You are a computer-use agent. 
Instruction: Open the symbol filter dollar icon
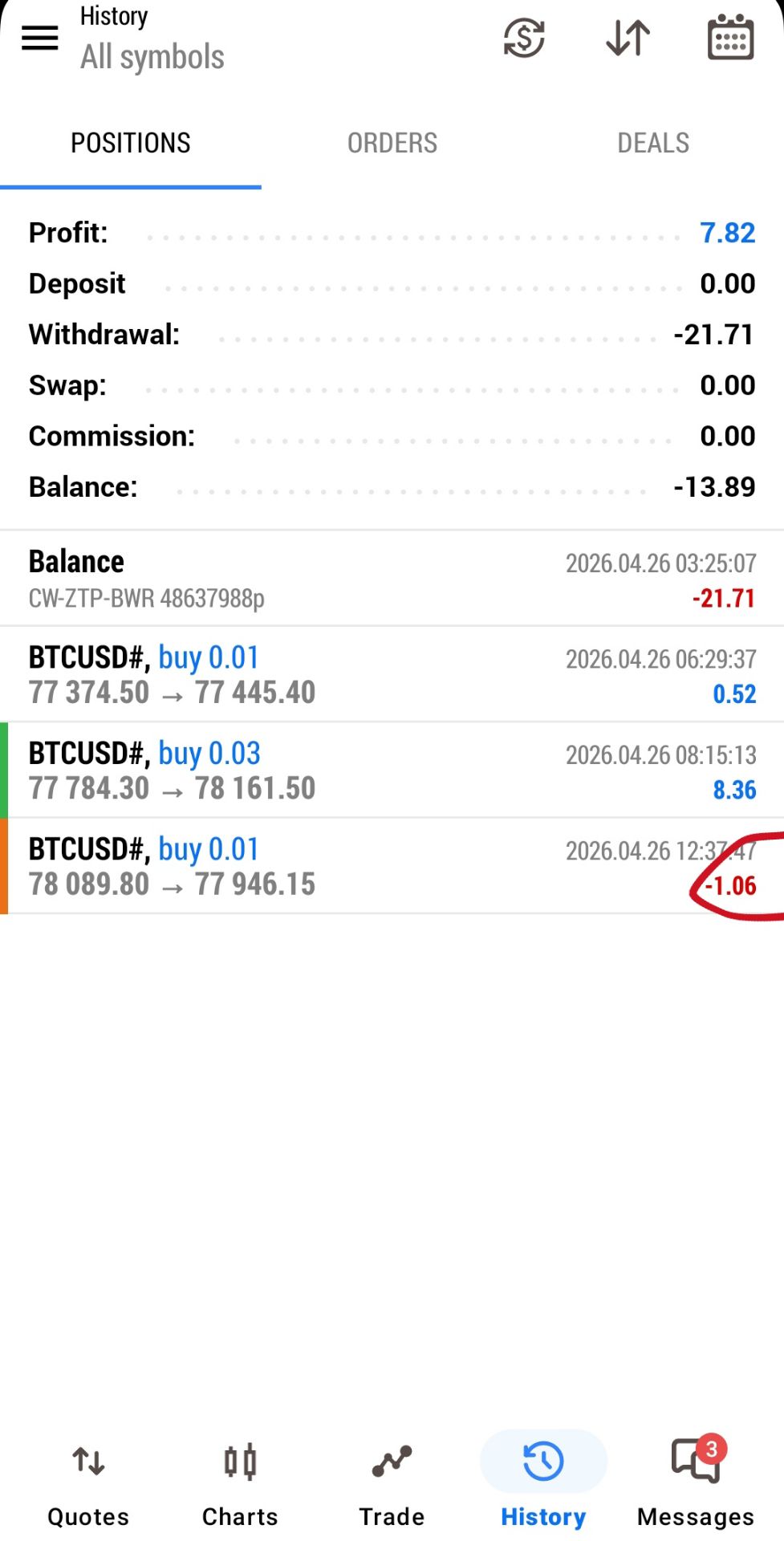click(x=524, y=38)
